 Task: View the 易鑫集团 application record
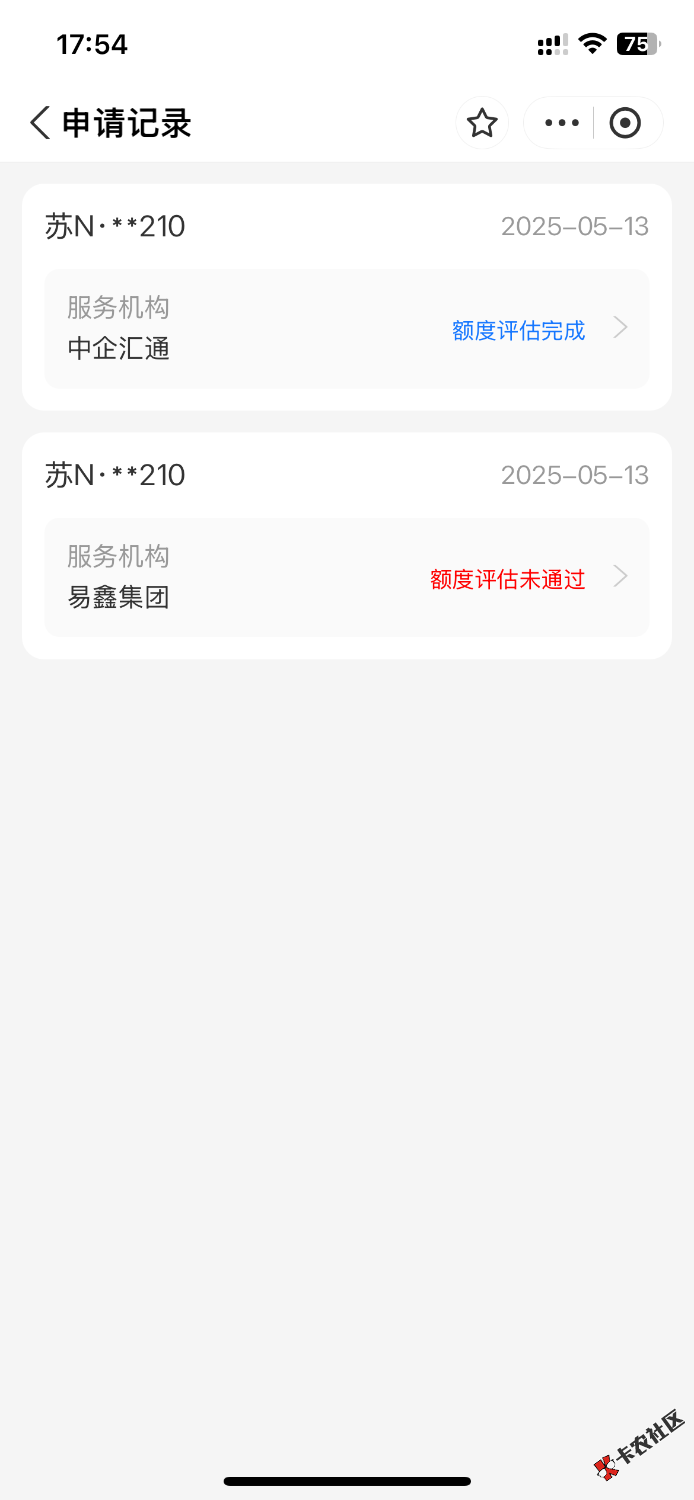coord(346,577)
